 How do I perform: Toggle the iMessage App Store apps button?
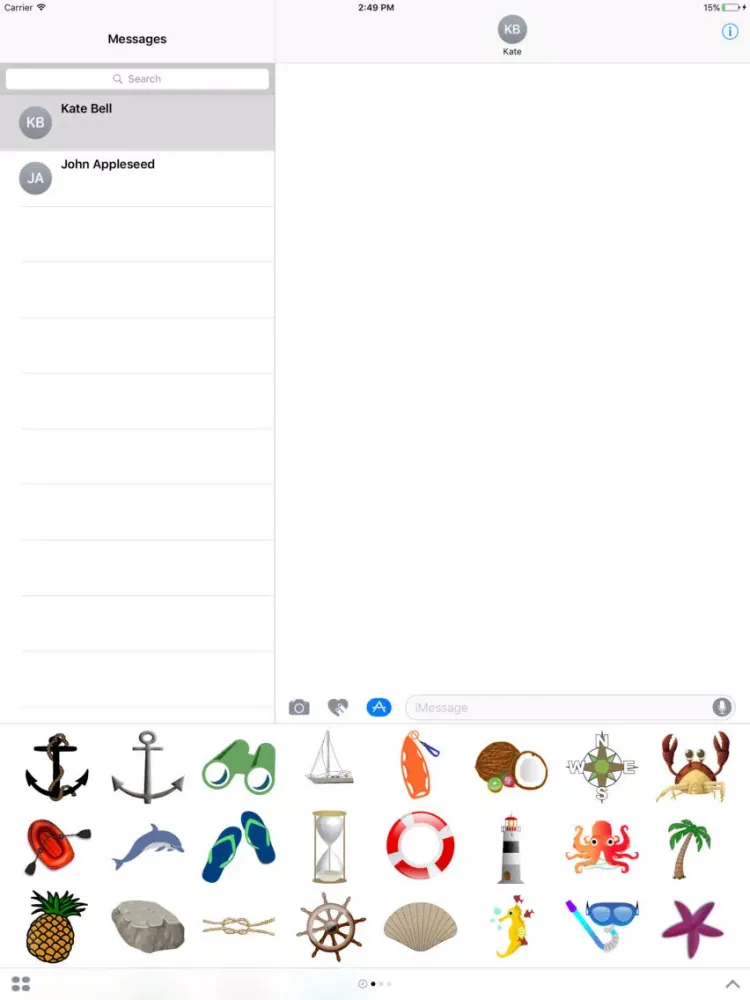pos(378,707)
